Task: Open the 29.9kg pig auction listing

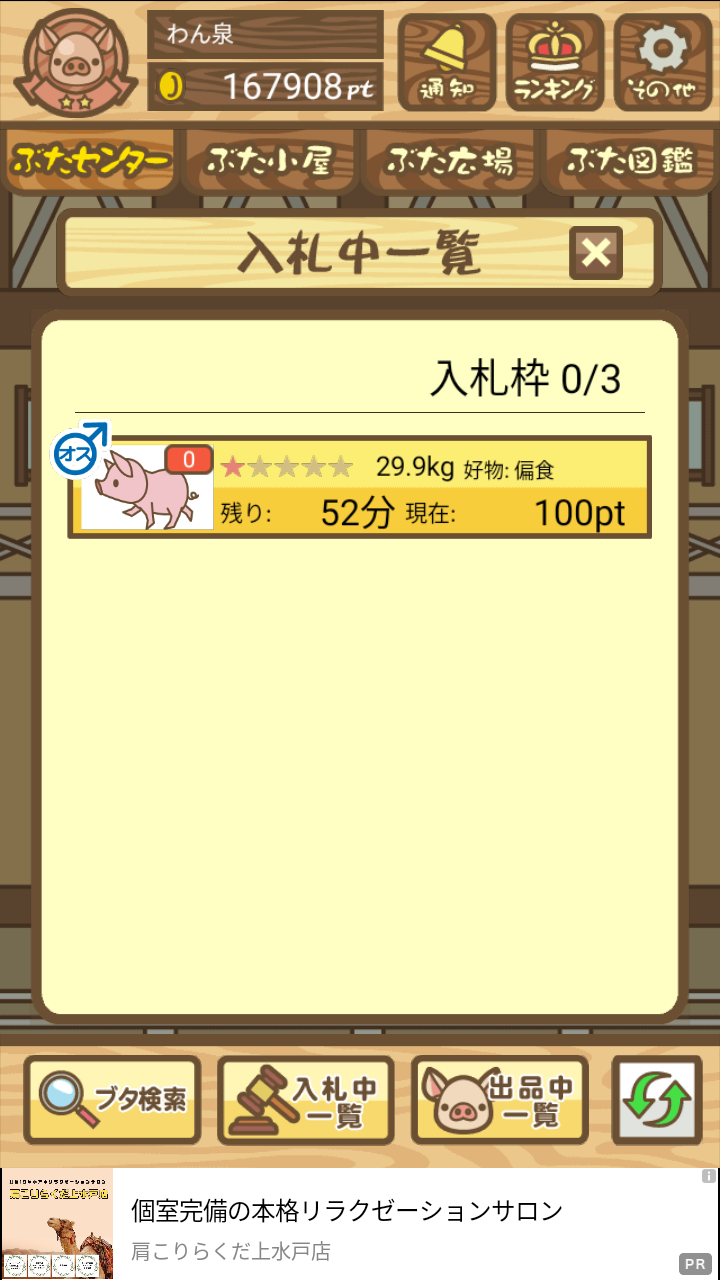Action: (360, 487)
